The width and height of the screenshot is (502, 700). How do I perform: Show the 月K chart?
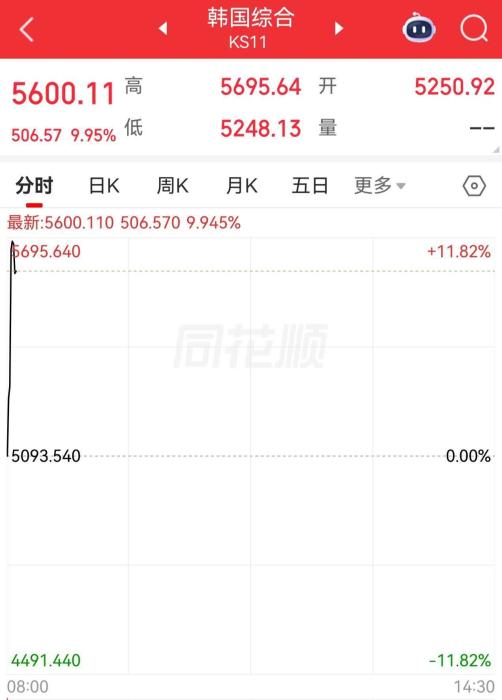242,185
